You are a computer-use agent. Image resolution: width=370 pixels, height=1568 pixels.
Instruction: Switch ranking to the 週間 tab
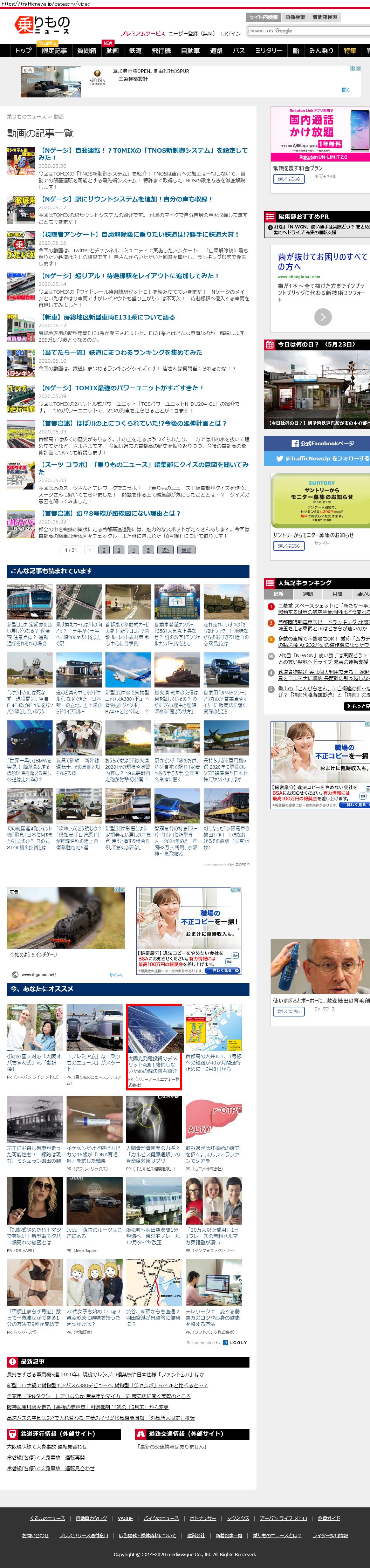tap(308, 594)
